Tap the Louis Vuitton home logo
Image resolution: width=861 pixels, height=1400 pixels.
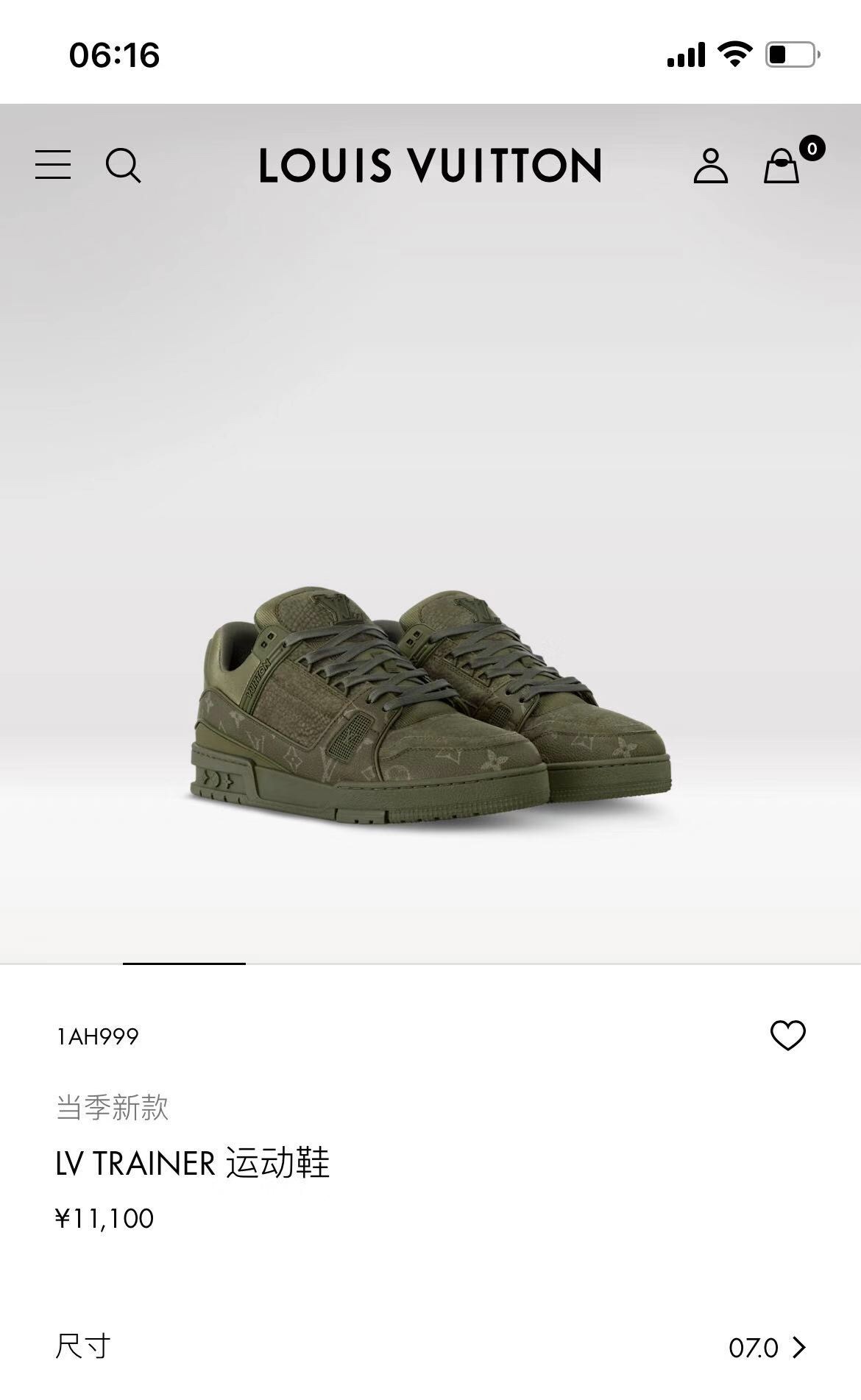pos(431,165)
